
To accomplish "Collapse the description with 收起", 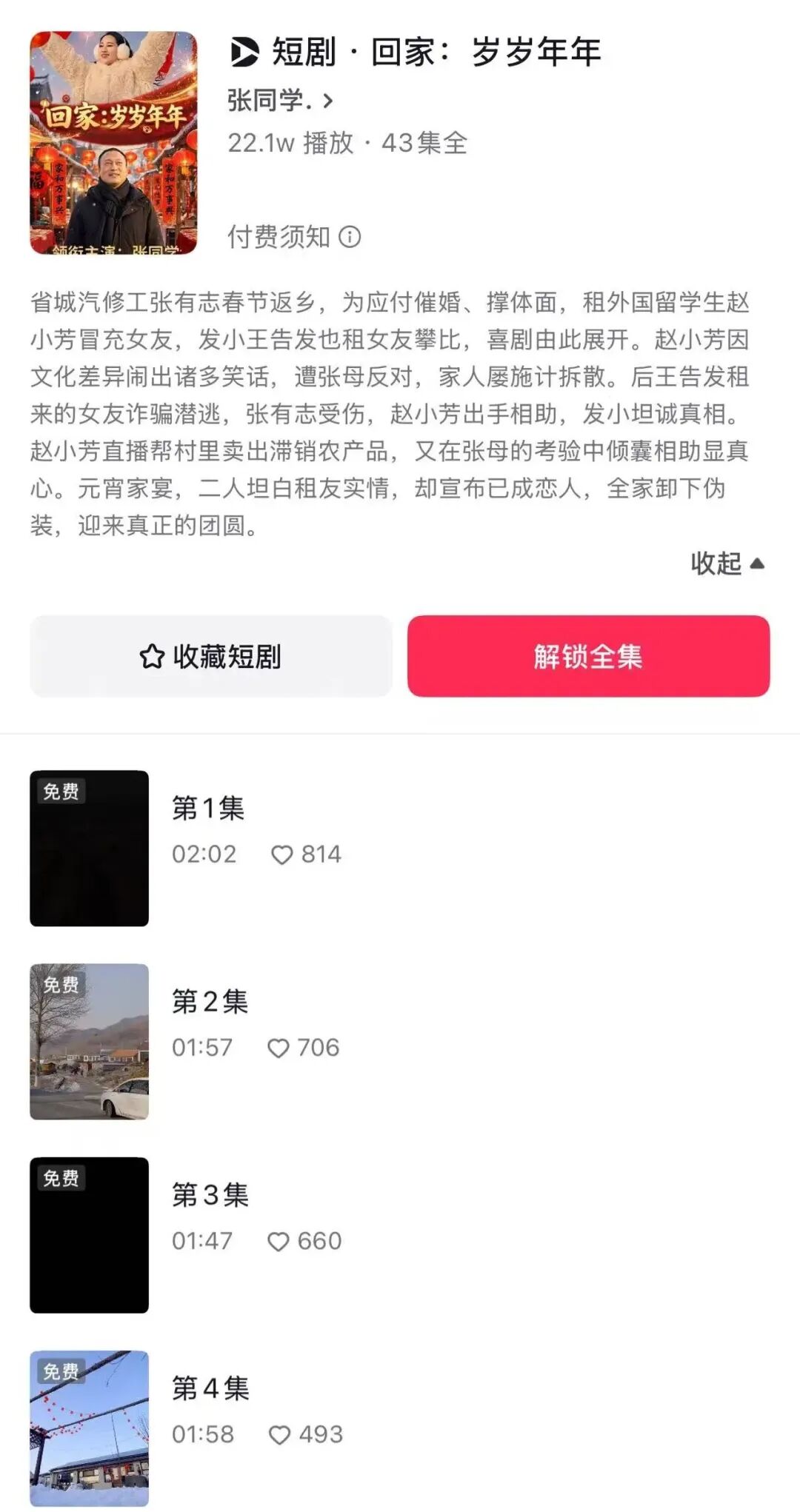I will 727,563.
